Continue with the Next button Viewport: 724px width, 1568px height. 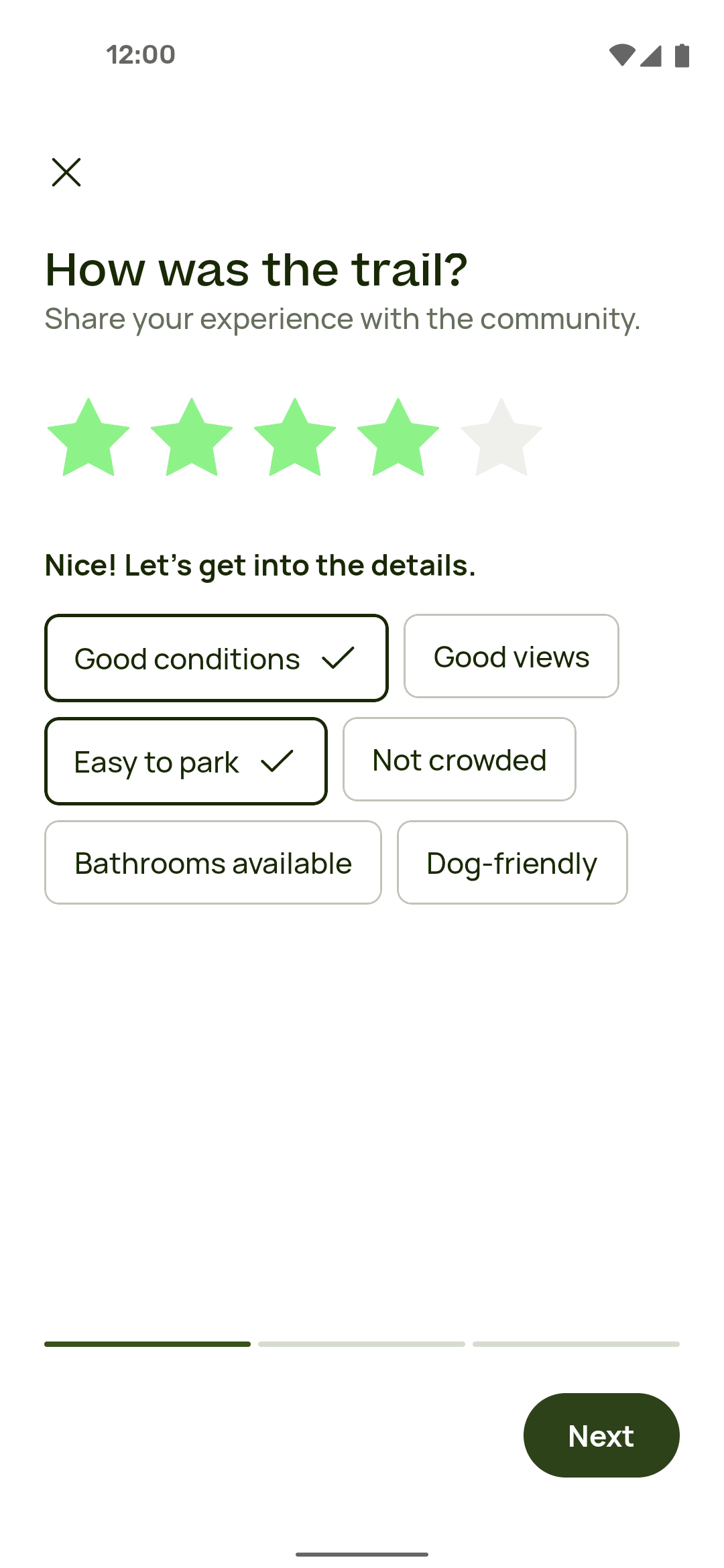[x=601, y=1435]
